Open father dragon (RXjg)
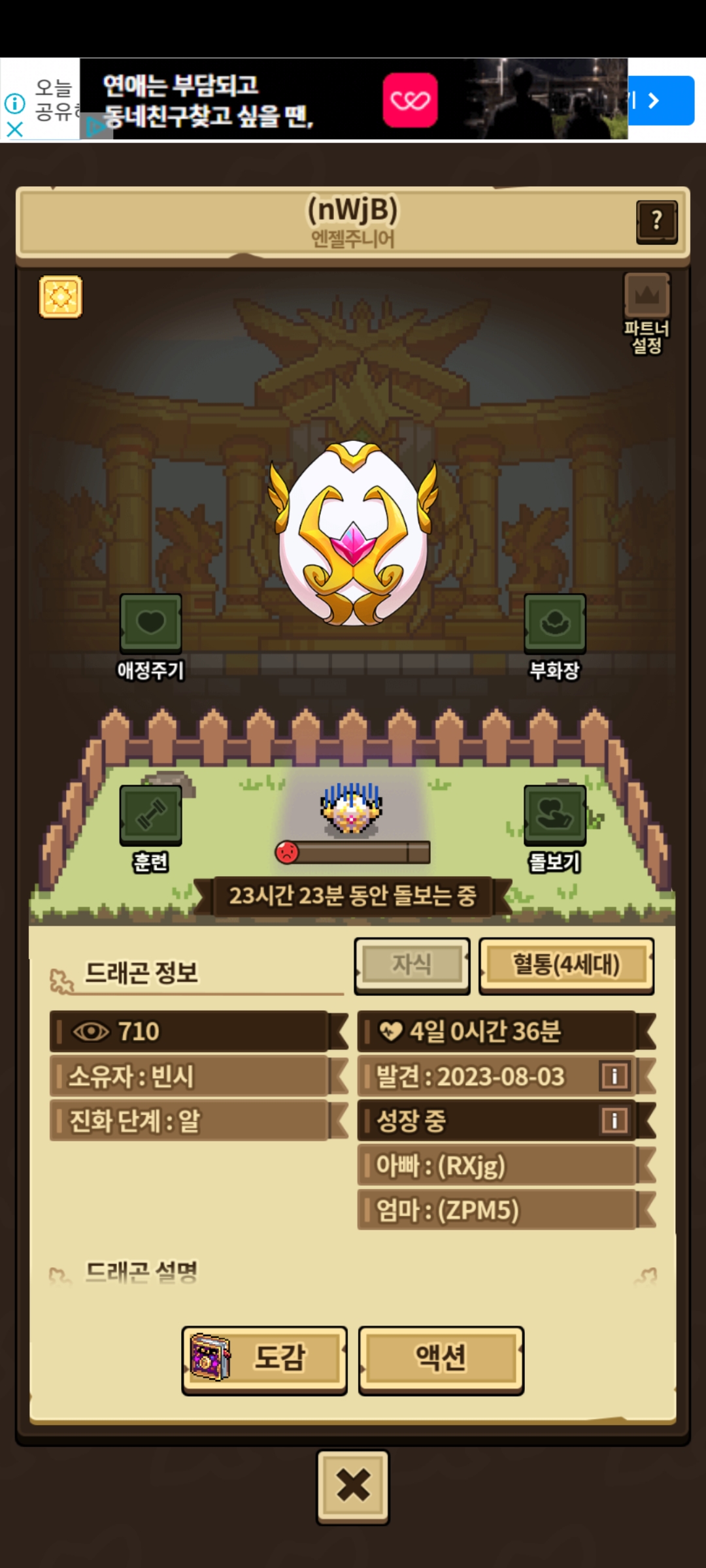Image resolution: width=706 pixels, height=1568 pixels. pyautogui.click(x=497, y=1166)
